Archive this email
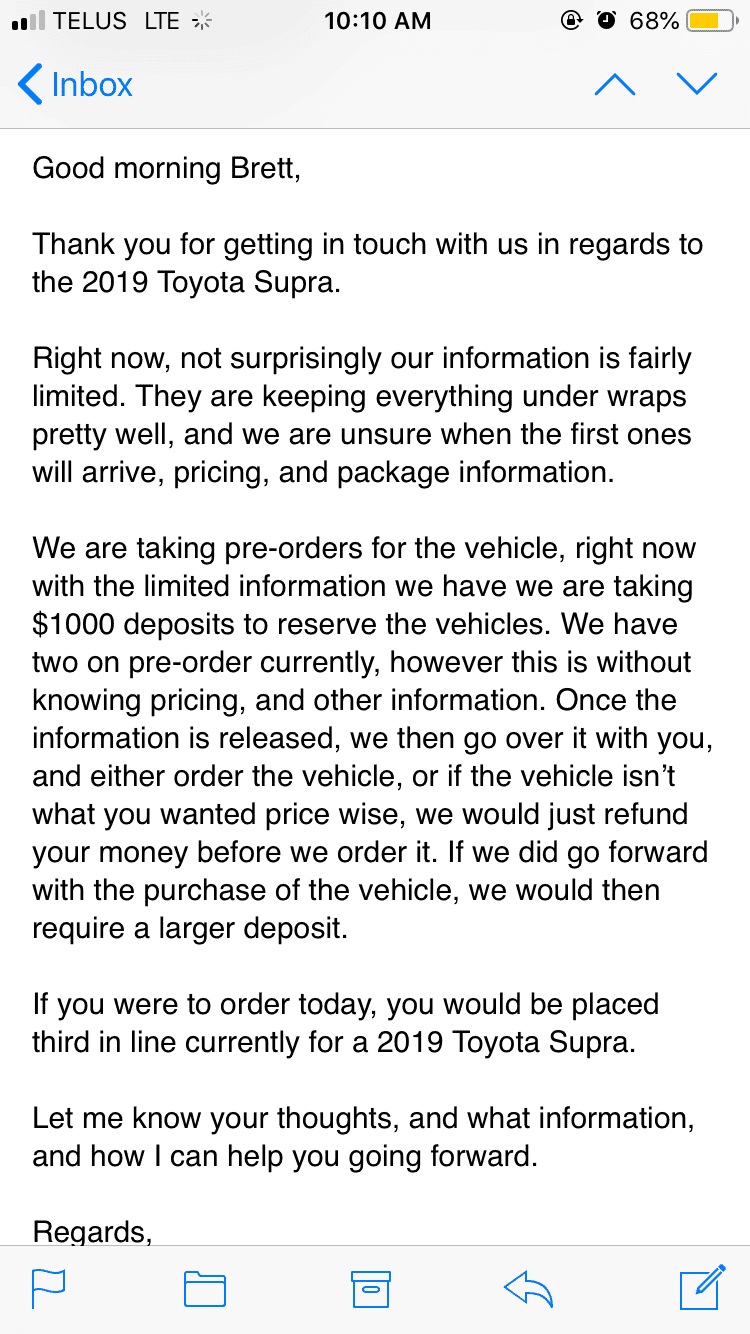This screenshot has width=750, height=1334. pyautogui.click(x=369, y=1289)
